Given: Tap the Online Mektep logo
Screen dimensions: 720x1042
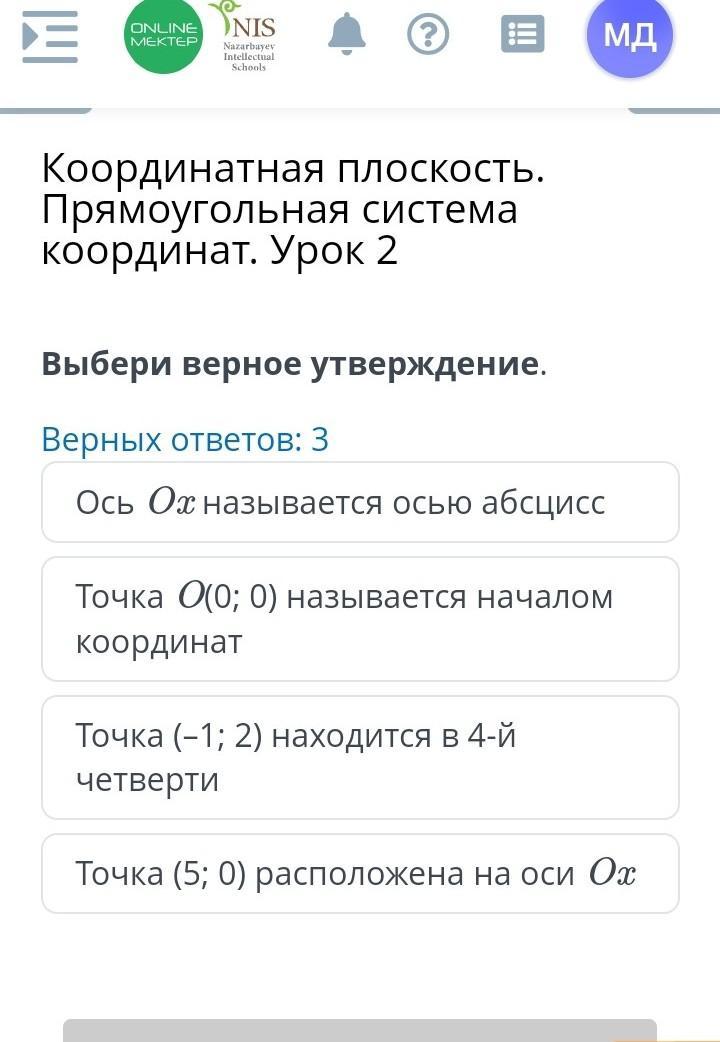Looking at the screenshot, I should [163, 36].
